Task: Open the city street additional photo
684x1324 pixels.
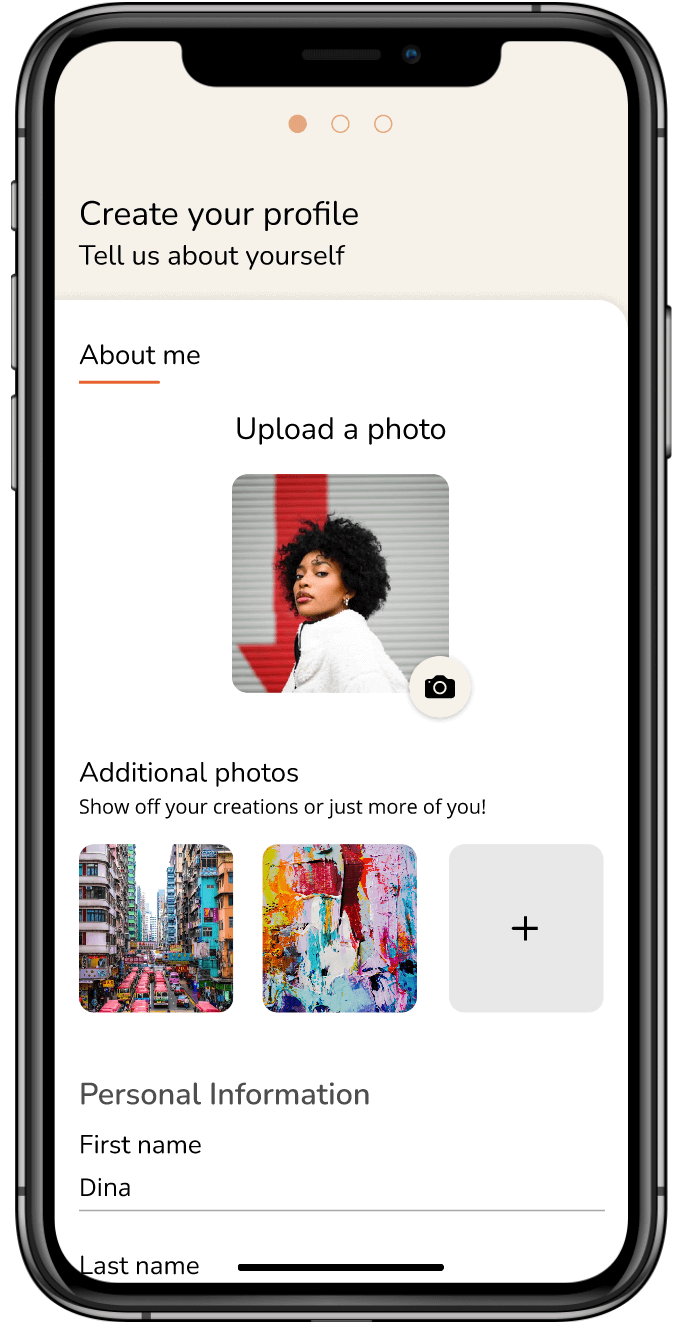Action: 156,928
